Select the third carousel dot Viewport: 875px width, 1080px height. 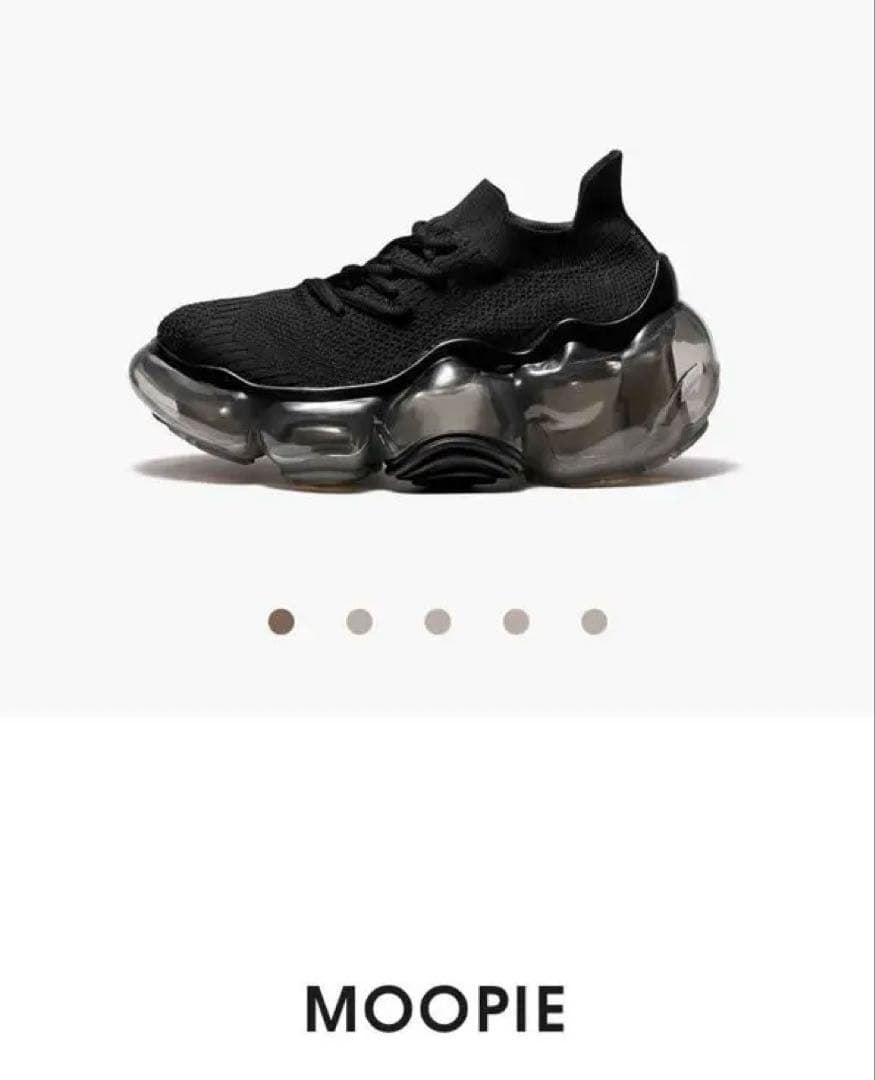coord(437,622)
